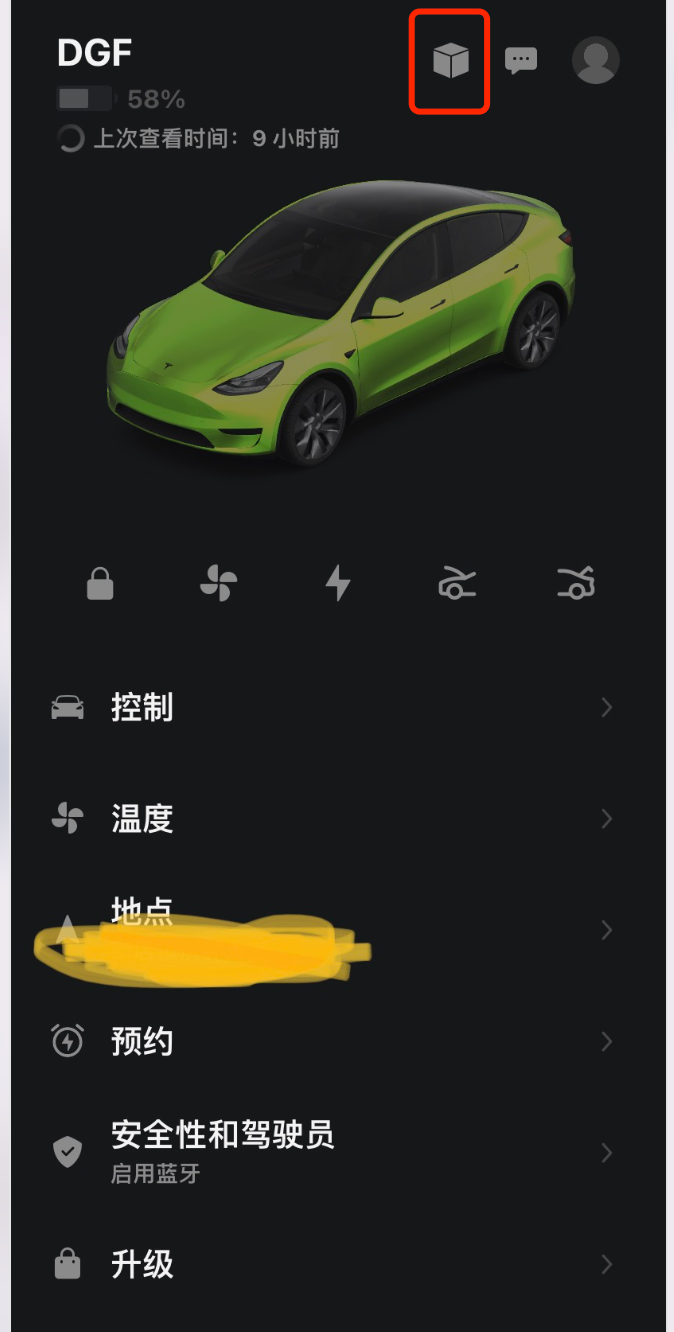
Task: Open the rear trunk quick action
Action: tap(576, 582)
